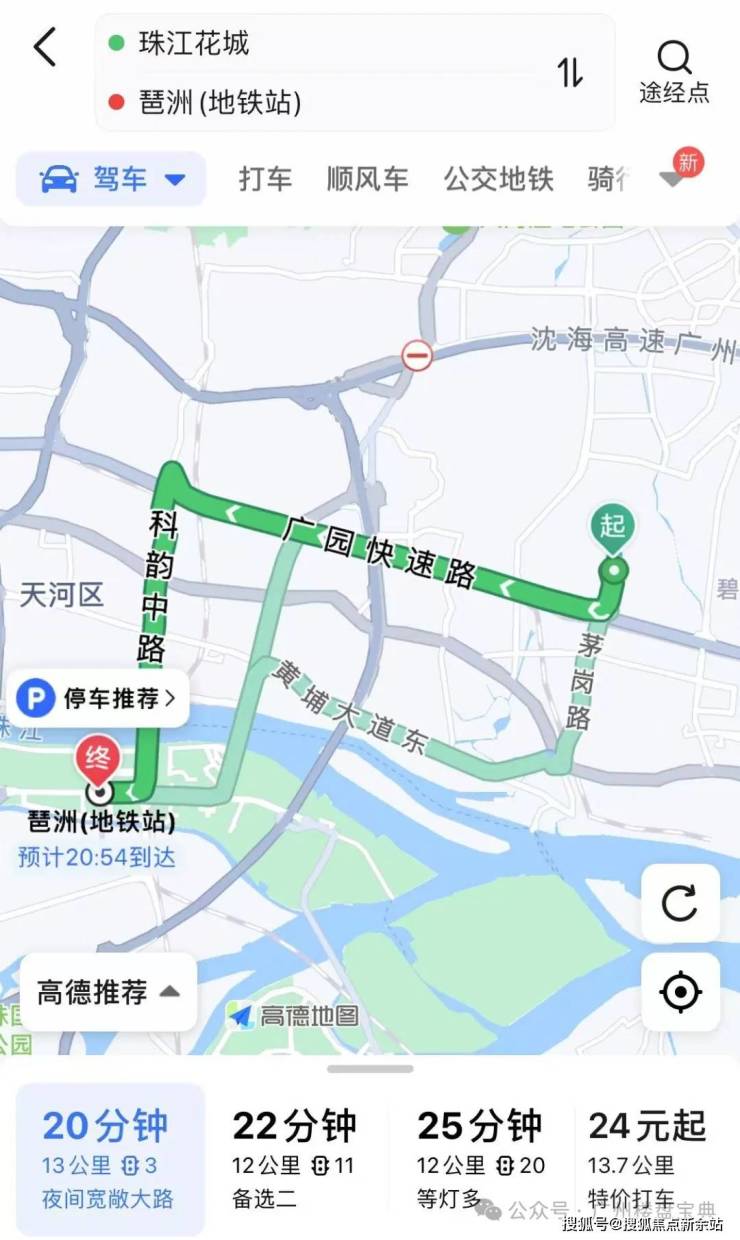Select the 25分钟 等灯多 route
This screenshot has height=1240, width=740.
pos(480,1158)
